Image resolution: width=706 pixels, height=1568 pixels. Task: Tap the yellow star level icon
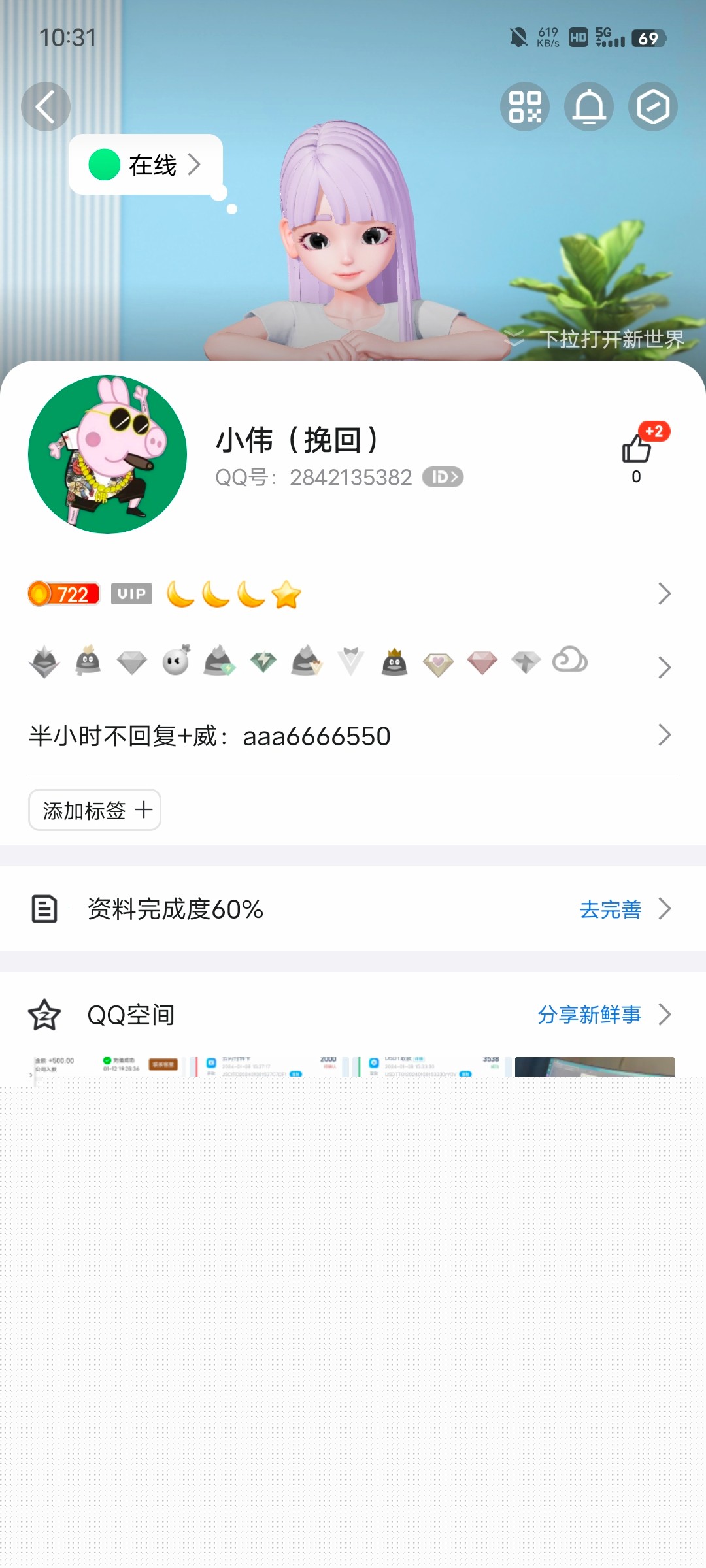(286, 594)
